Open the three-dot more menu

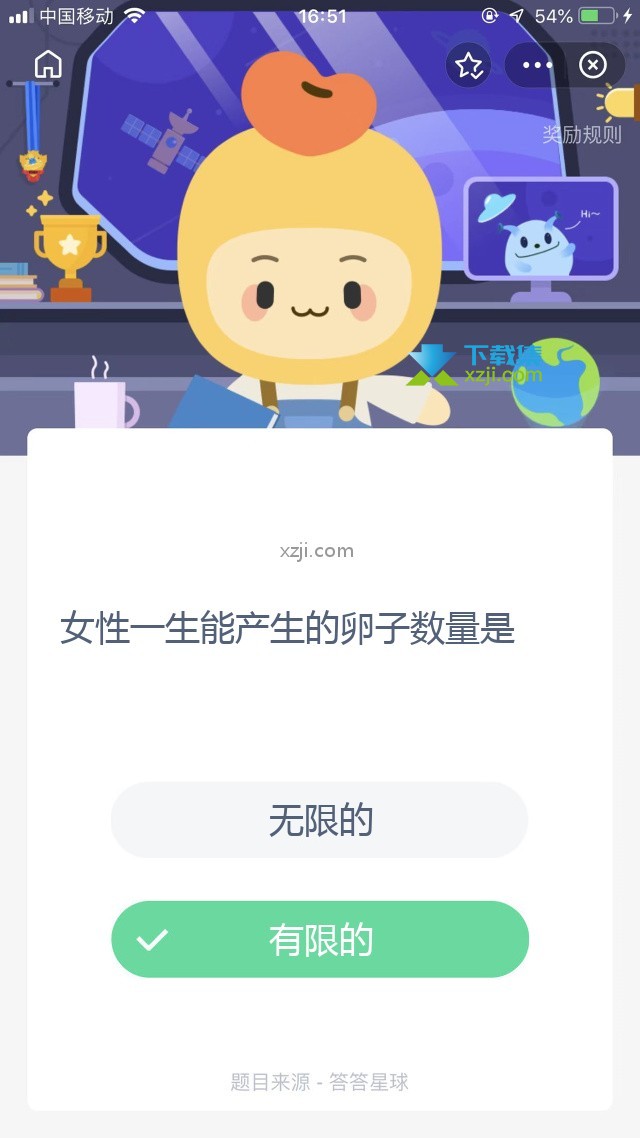coord(537,66)
